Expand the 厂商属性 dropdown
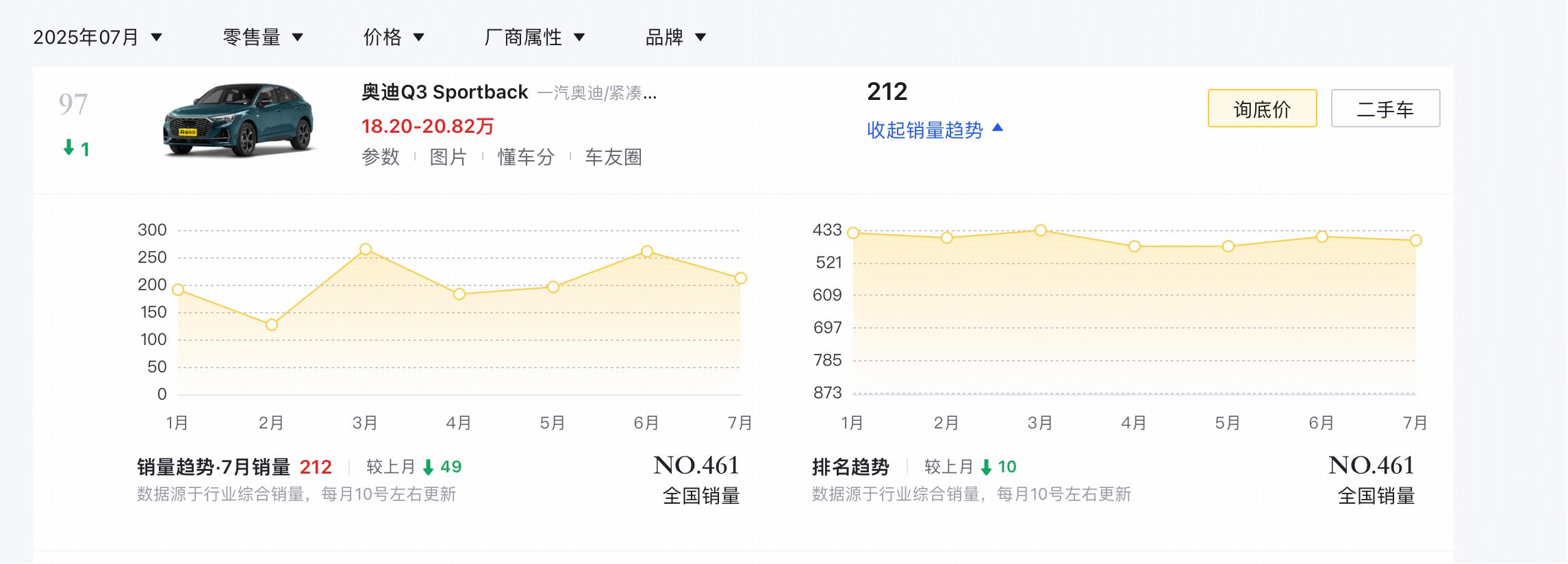This screenshot has height=564, width=1568. click(534, 37)
